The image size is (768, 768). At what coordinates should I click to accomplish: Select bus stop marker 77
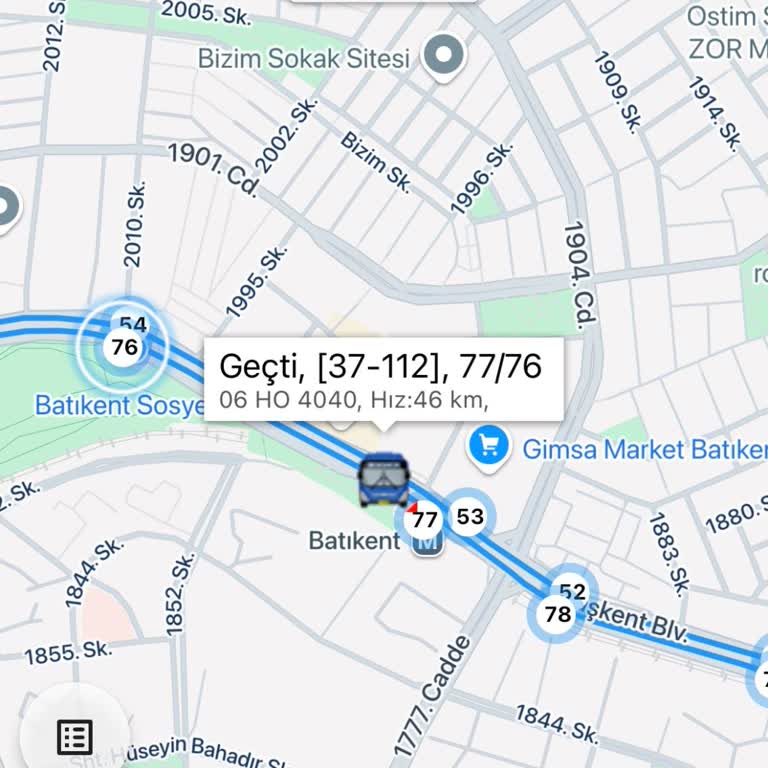tap(425, 520)
